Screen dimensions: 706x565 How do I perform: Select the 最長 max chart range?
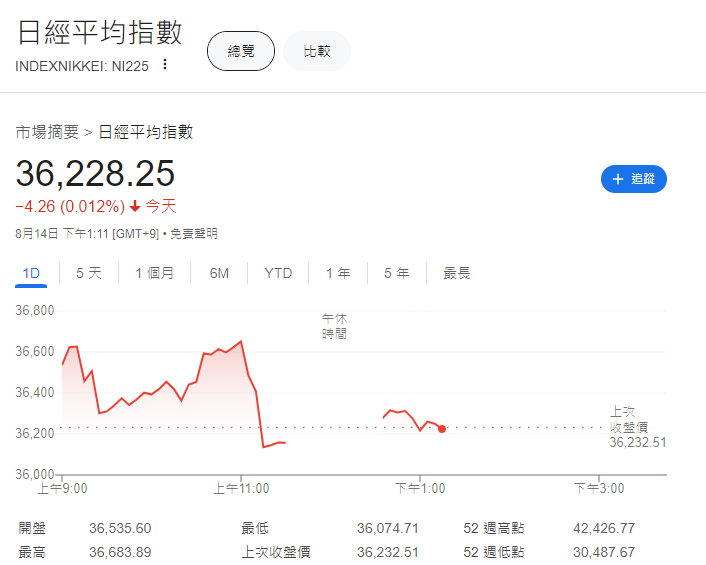(457, 273)
